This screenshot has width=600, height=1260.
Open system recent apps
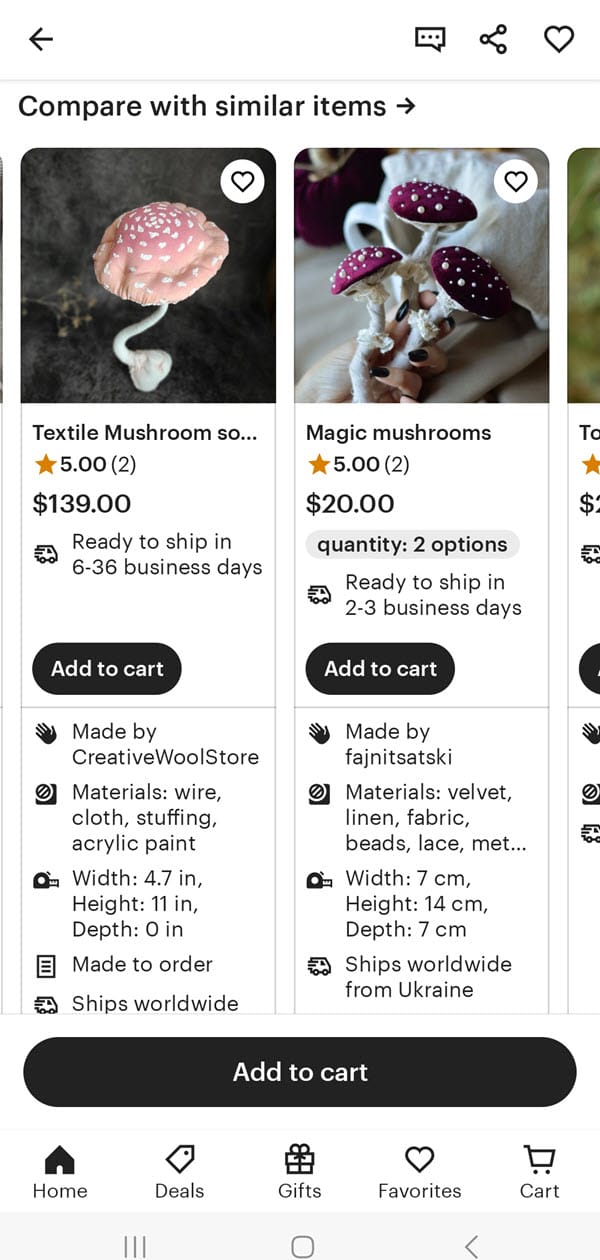(x=135, y=1246)
